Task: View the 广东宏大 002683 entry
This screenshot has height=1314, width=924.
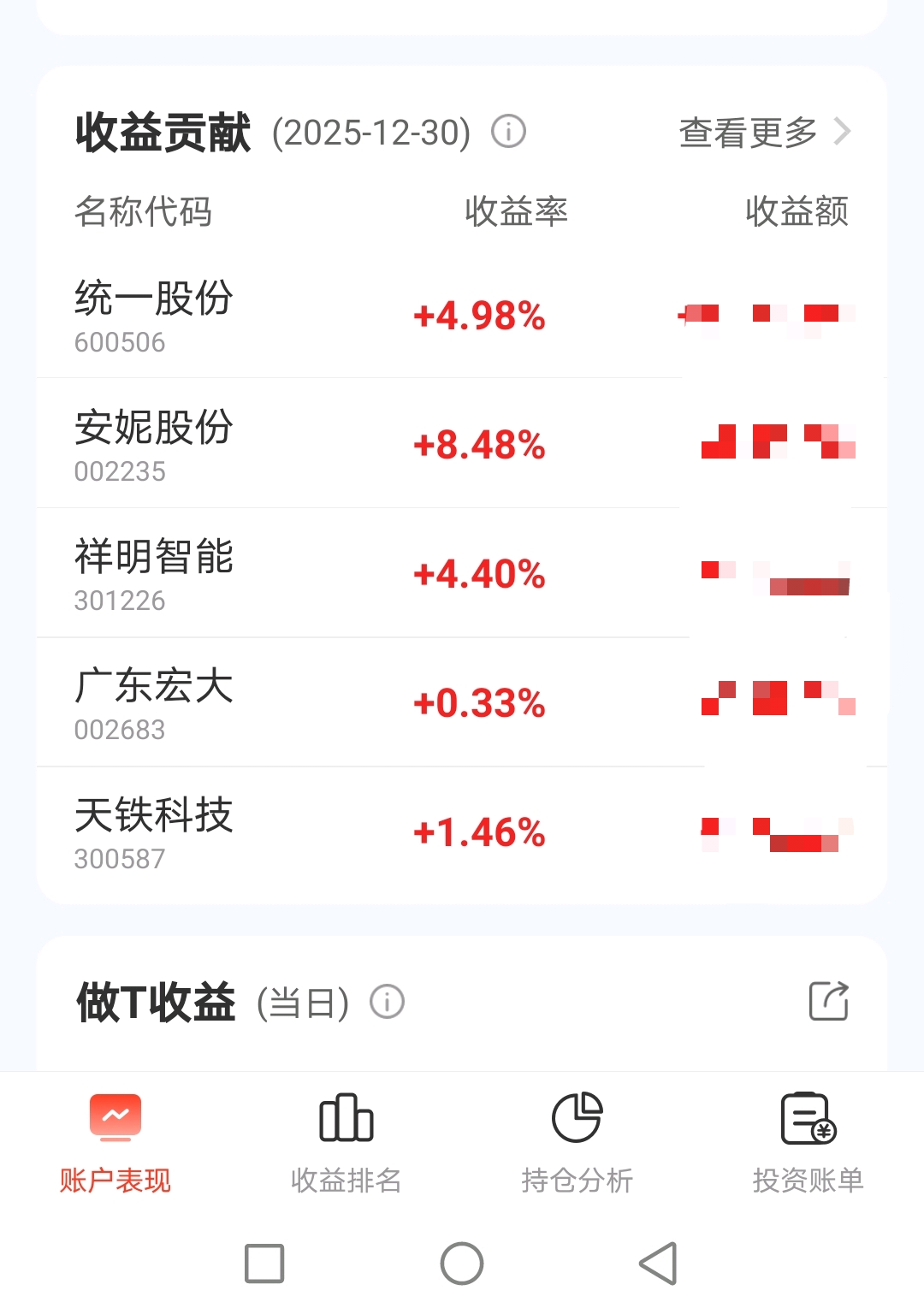Action: (x=154, y=703)
